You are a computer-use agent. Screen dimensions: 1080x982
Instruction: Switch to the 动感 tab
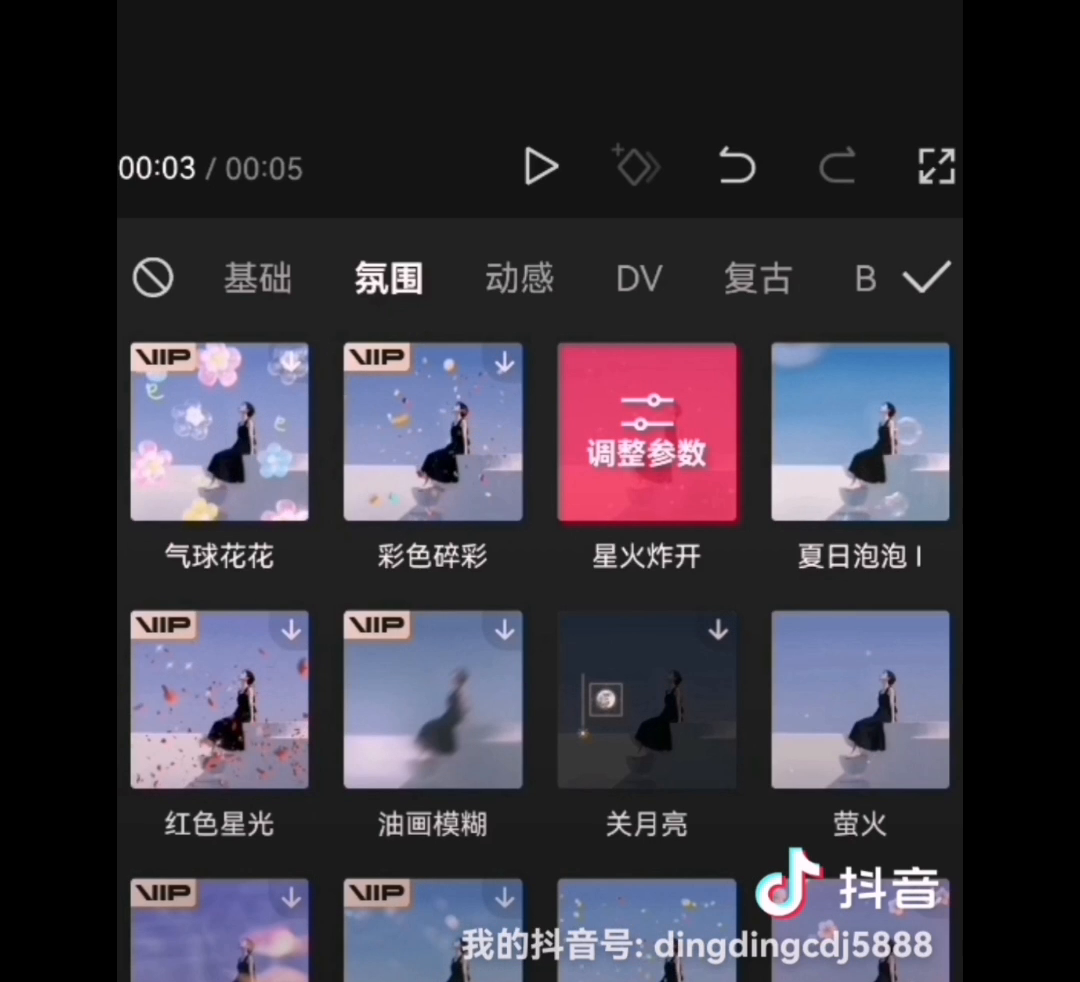(x=519, y=279)
